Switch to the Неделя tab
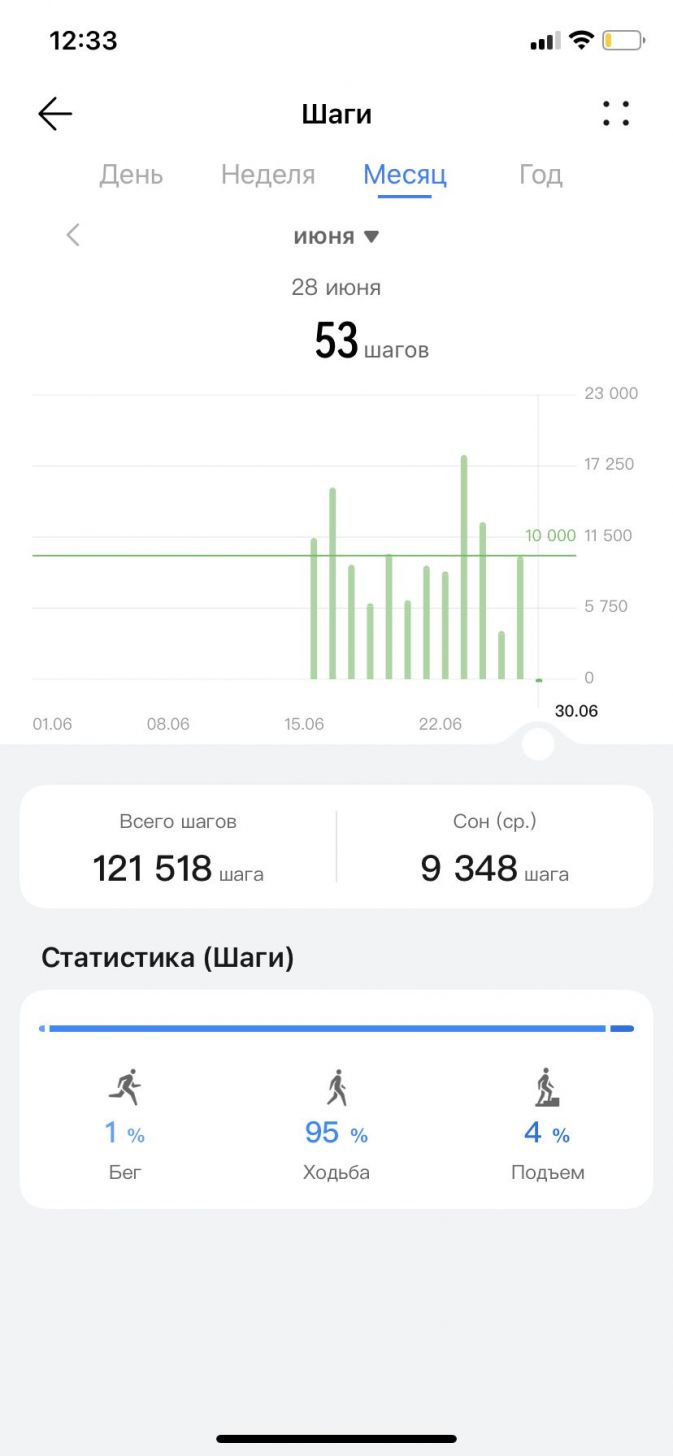 click(268, 175)
